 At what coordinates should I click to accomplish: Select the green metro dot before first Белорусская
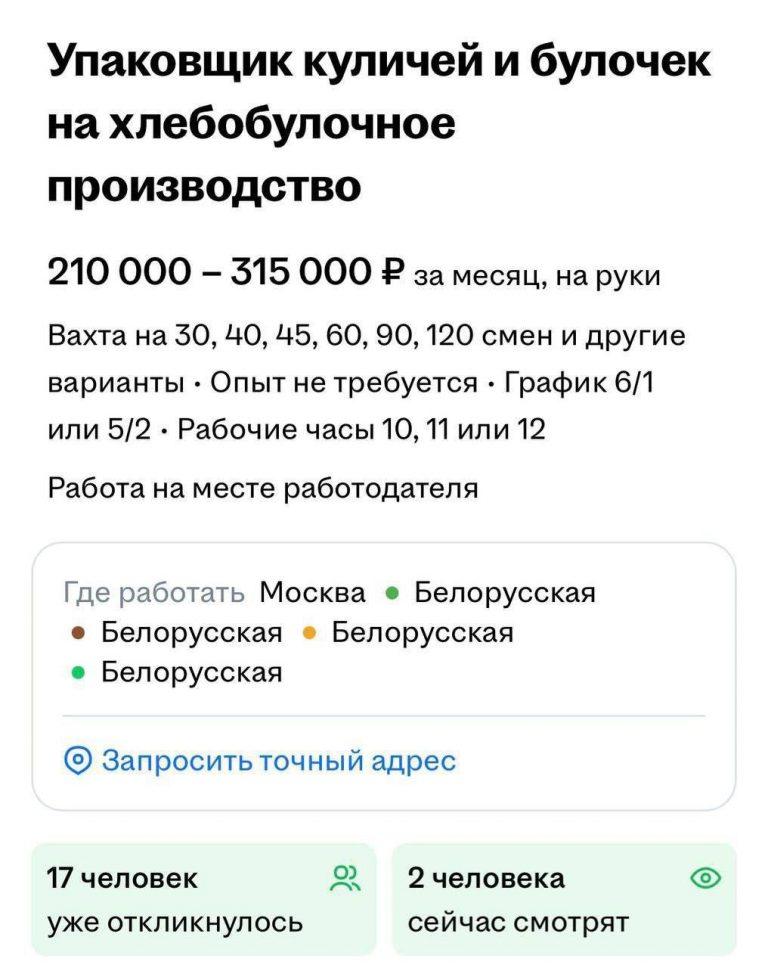pyautogui.click(x=392, y=591)
